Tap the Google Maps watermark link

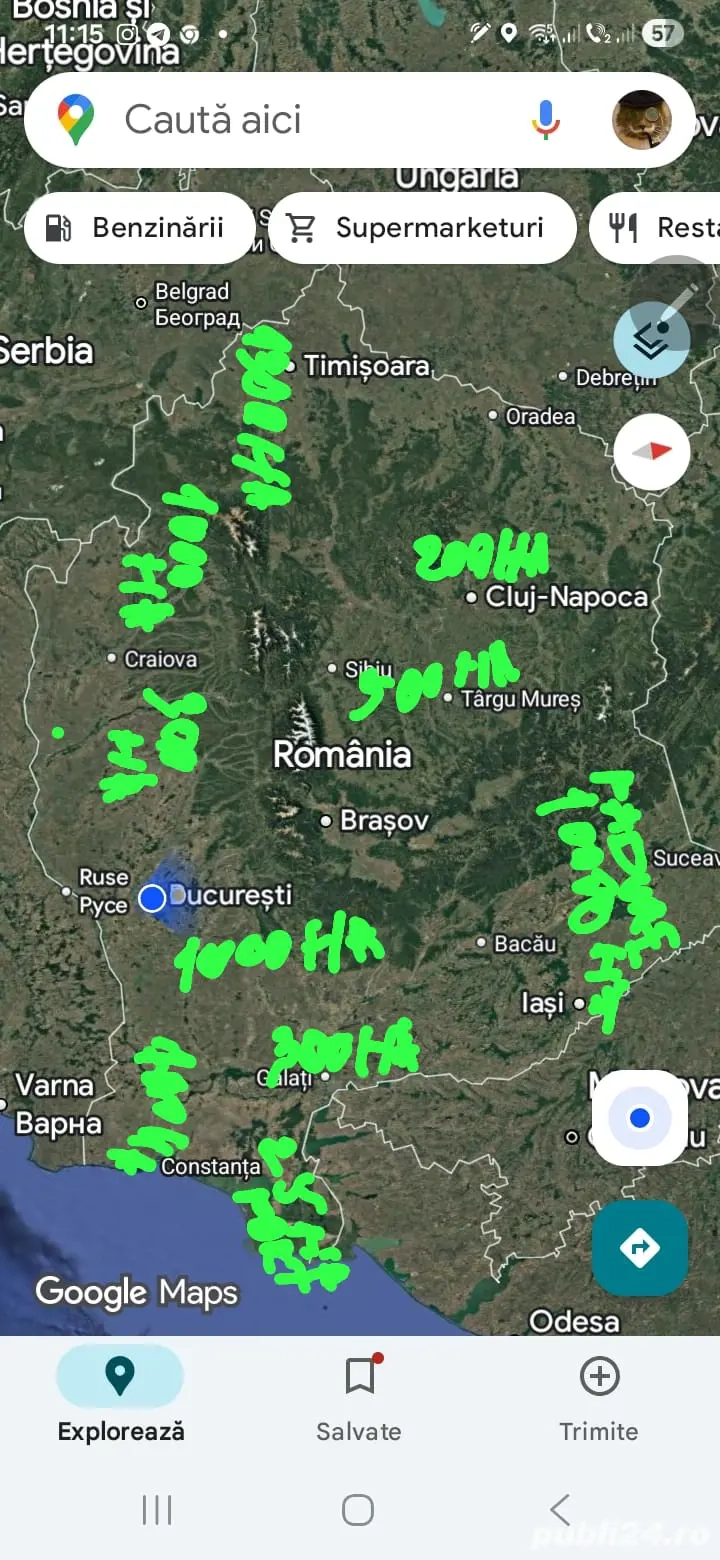[136, 1292]
